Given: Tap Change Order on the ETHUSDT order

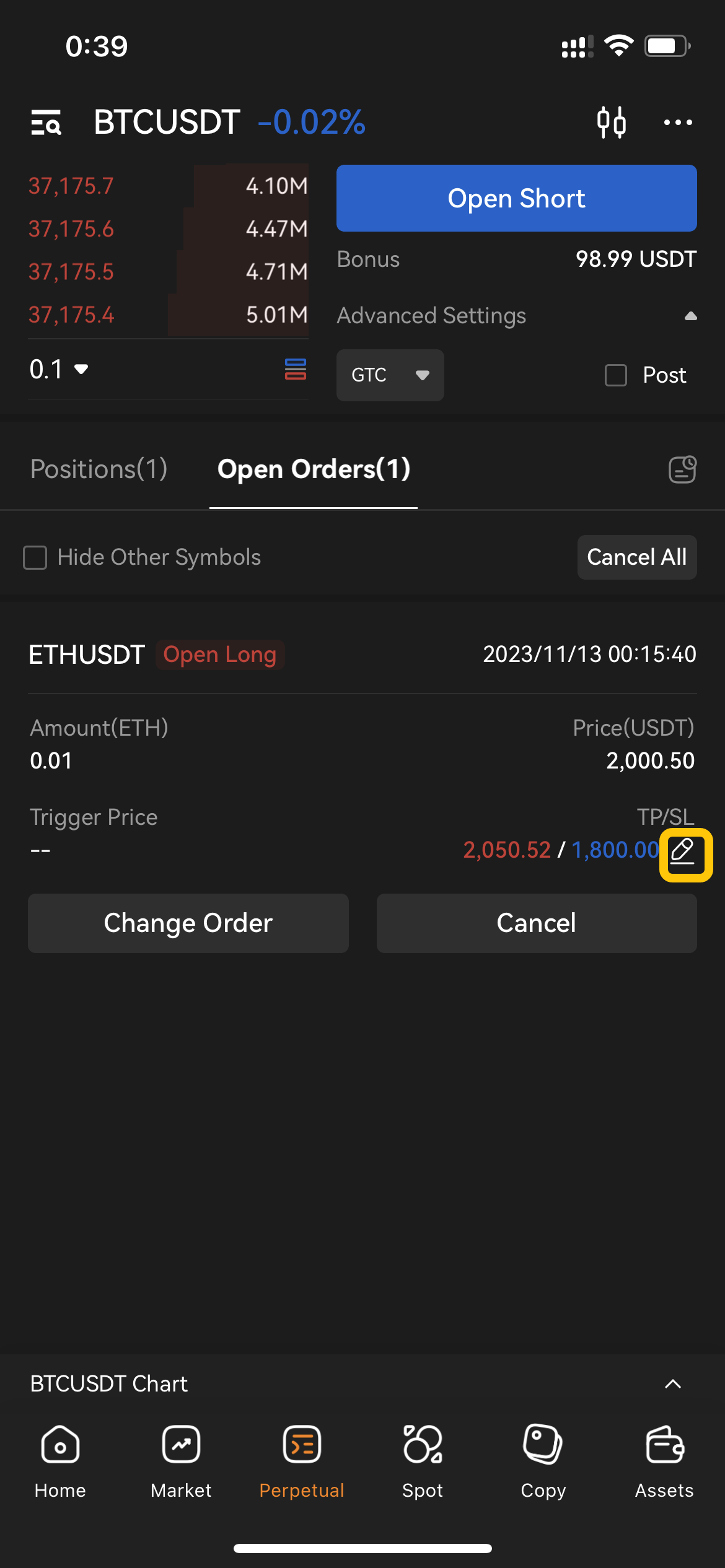Looking at the screenshot, I should 188,923.
